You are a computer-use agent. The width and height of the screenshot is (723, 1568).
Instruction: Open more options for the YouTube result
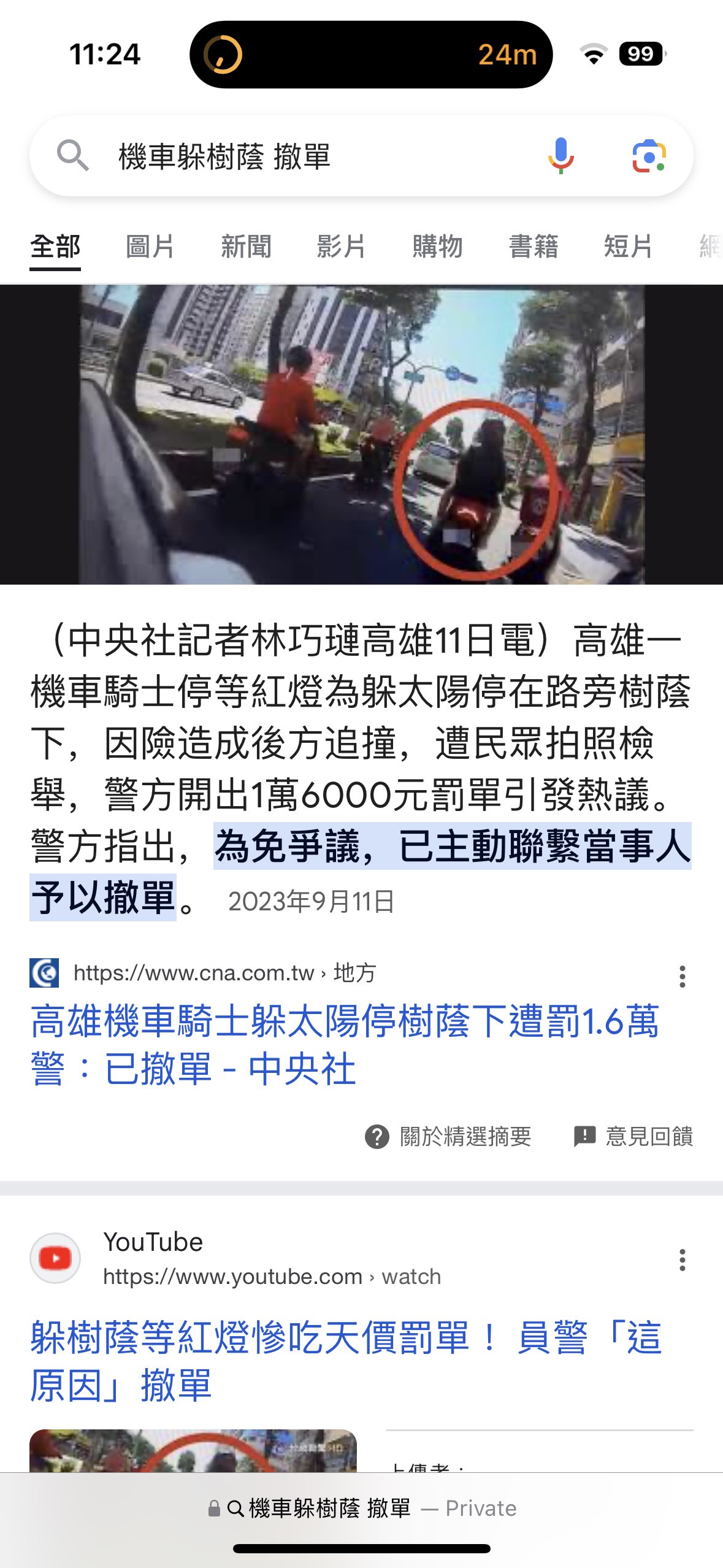(x=682, y=1259)
